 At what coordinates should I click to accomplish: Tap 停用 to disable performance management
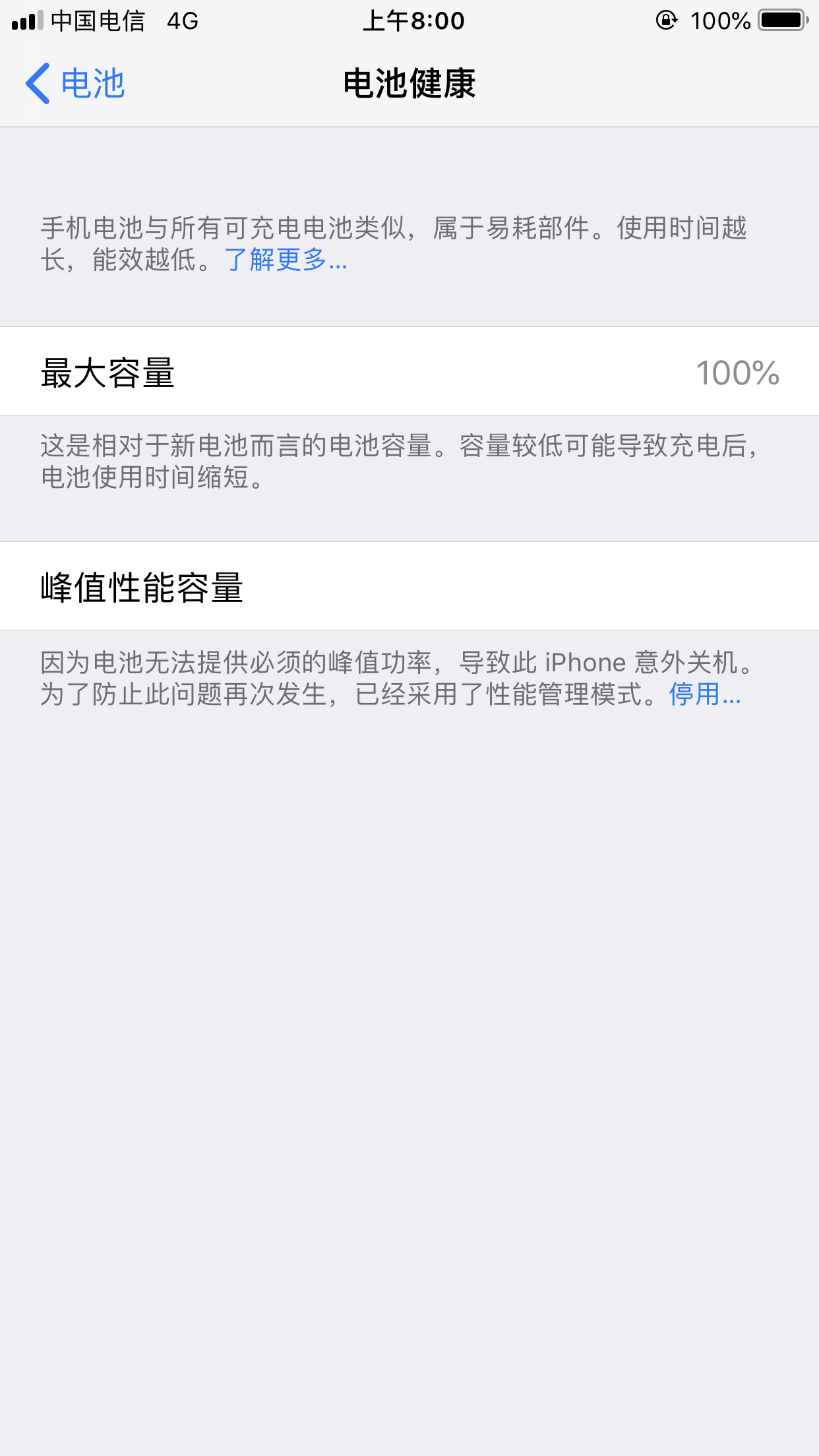pyautogui.click(x=704, y=694)
